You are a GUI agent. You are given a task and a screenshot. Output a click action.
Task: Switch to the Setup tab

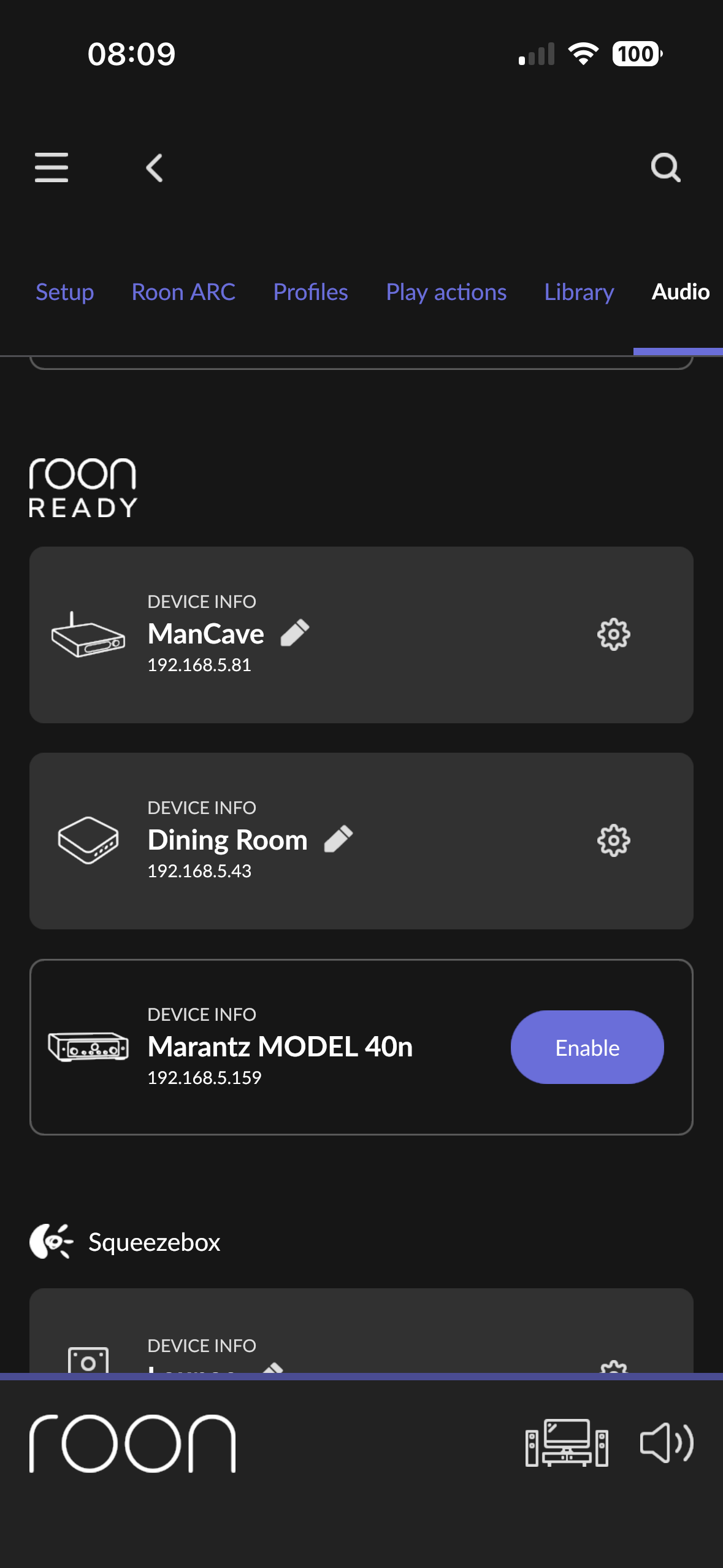click(x=65, y=292)
